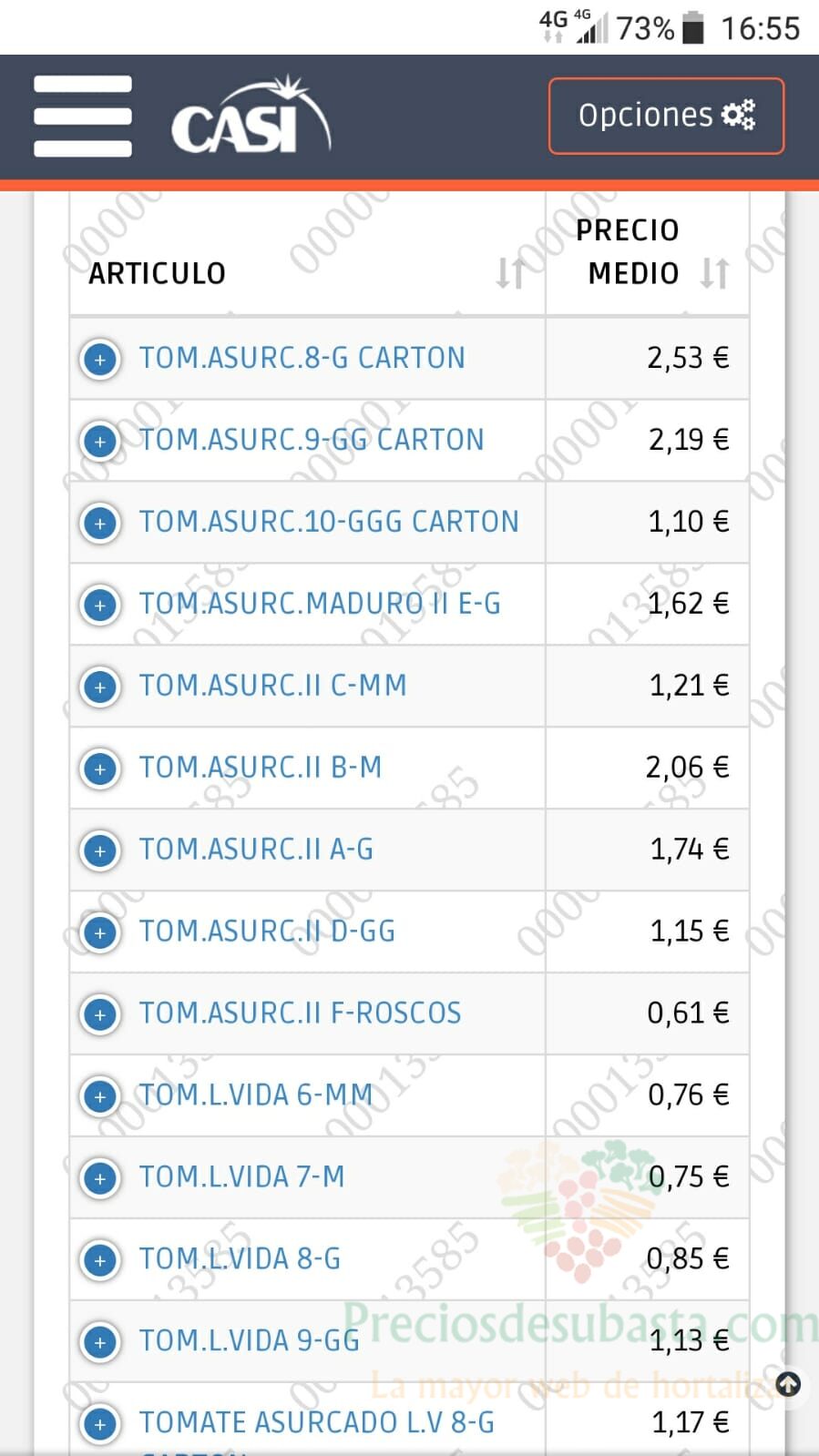The height and width of the screenshot is (1456, 819).
Task: Expand TOMATE ASURCADO L.V 8-G row
Action: click(100, 1424)
